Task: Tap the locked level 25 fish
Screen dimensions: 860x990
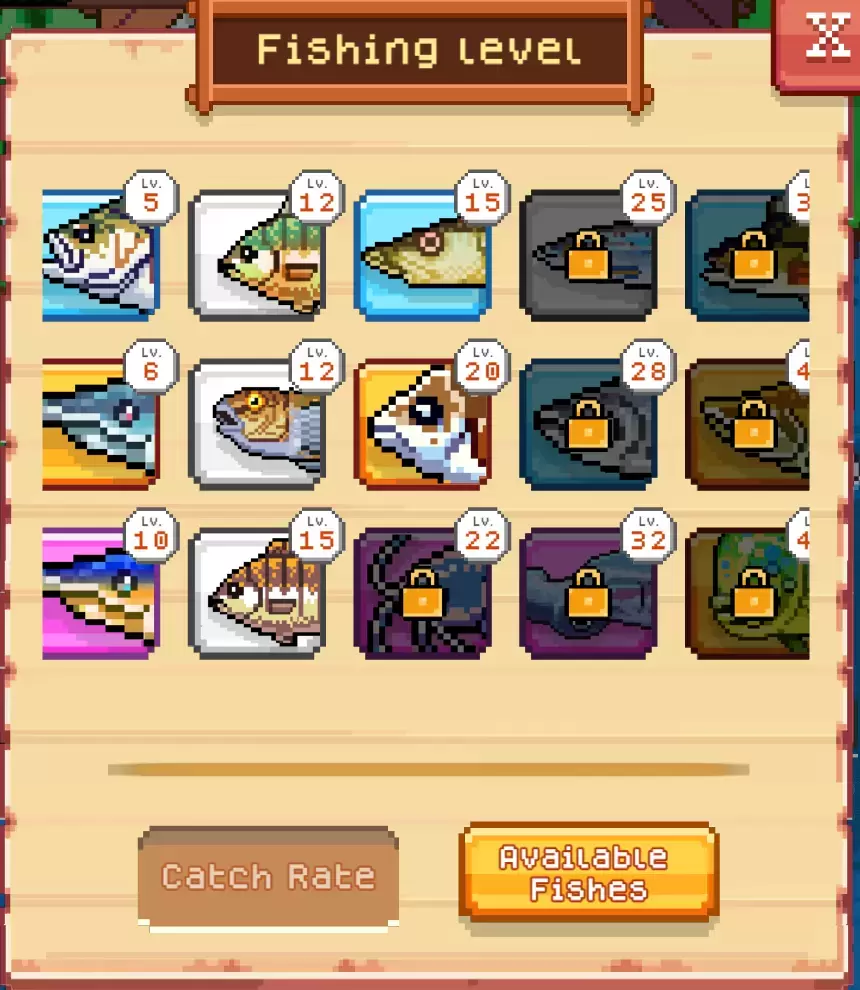Action: point(588,256)
